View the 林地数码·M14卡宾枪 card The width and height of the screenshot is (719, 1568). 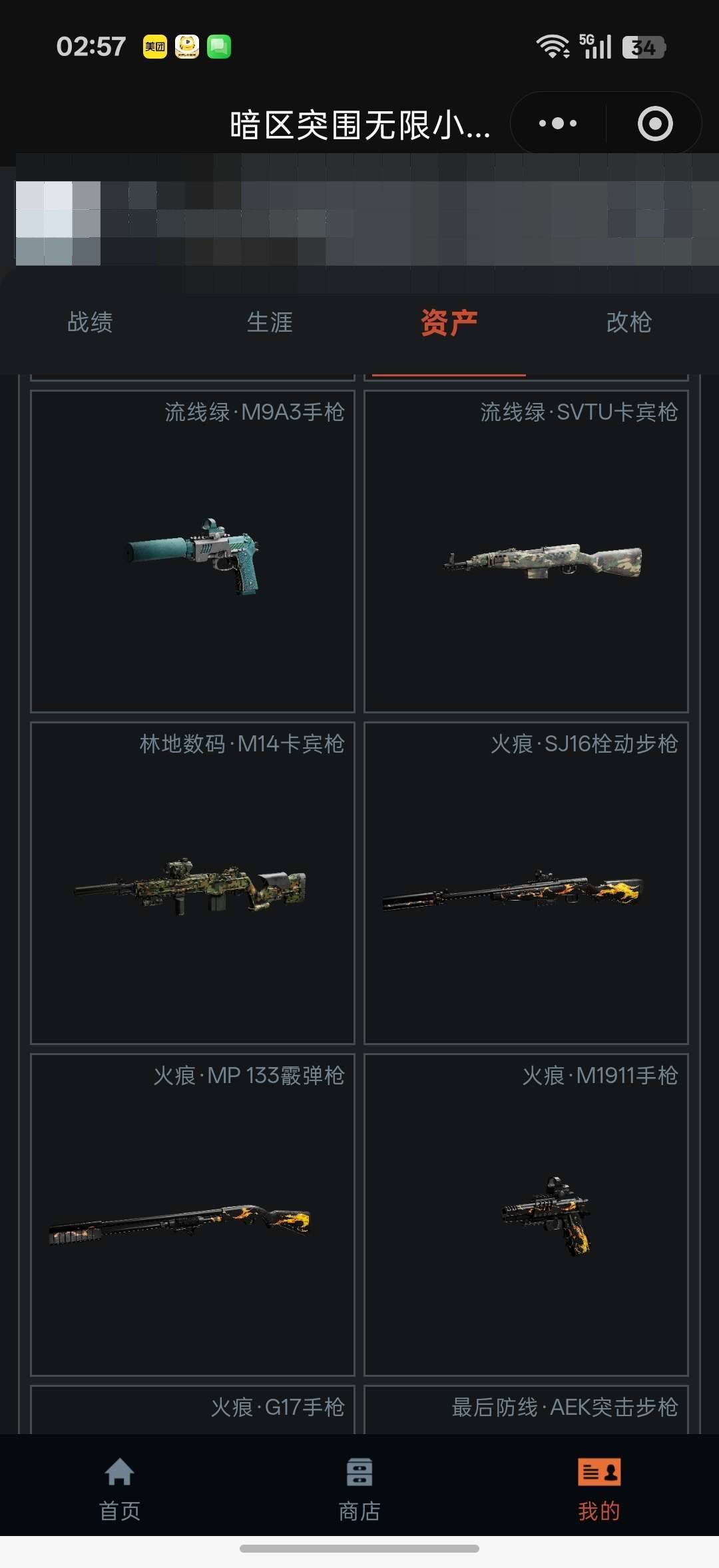(x=192, y=883)
